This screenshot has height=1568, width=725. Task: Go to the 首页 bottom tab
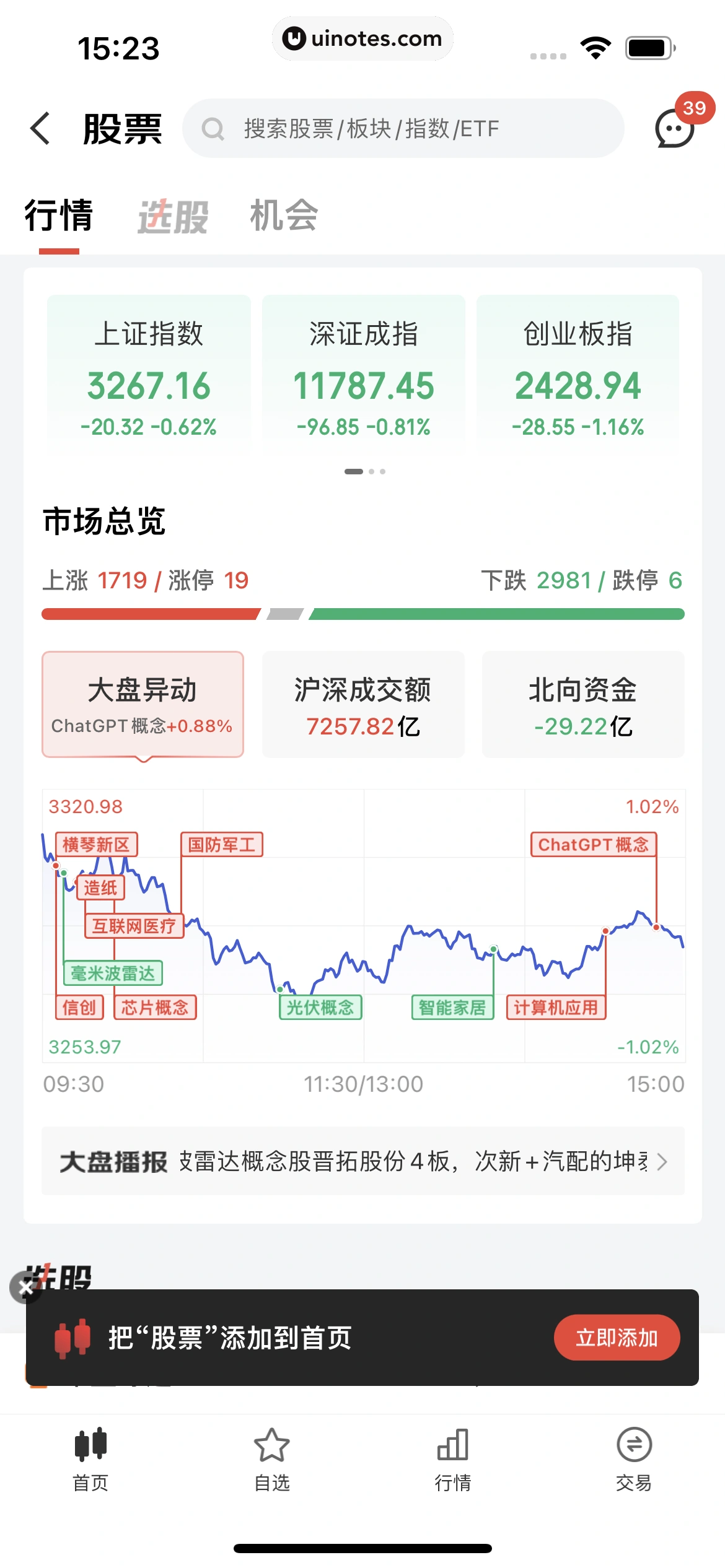tap(90, 1458)
